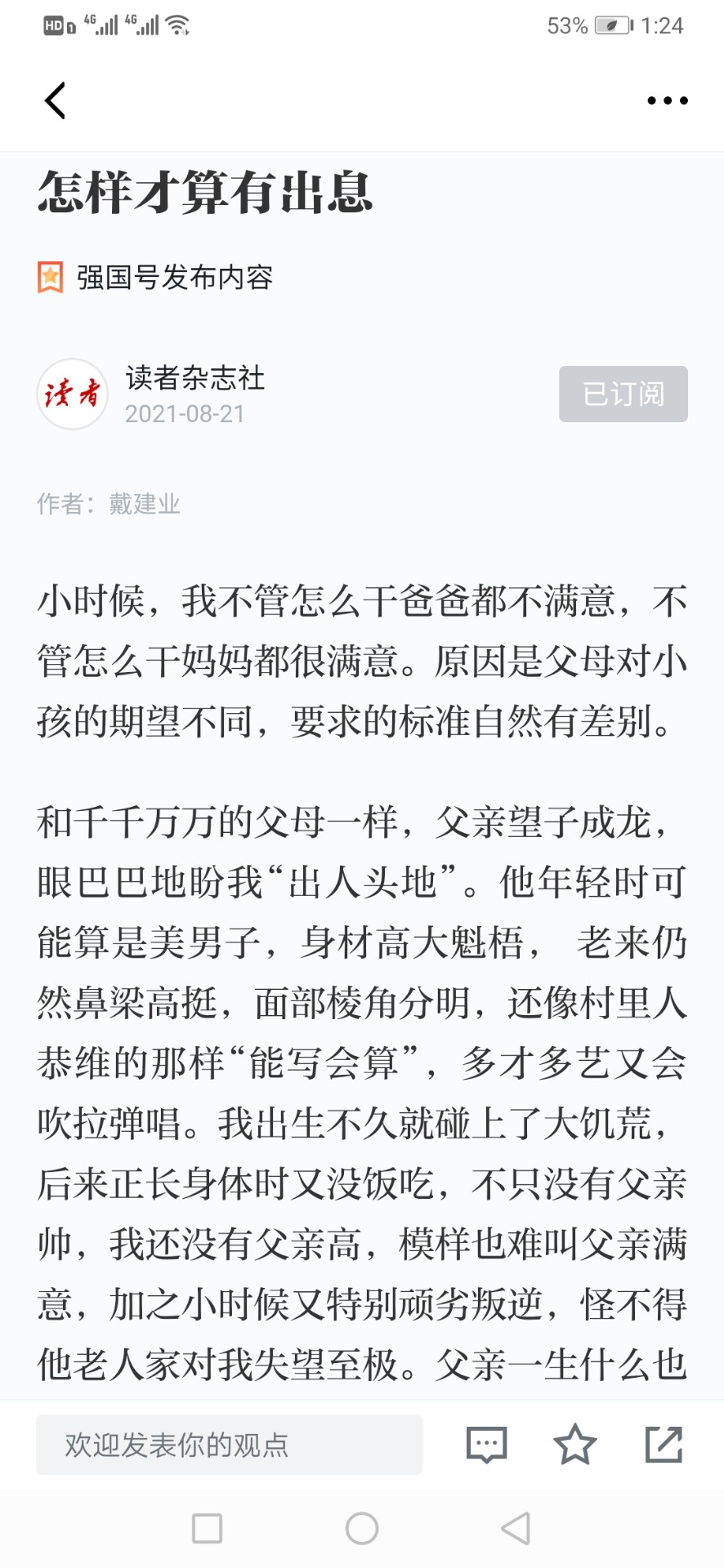Open the three-dot overflow menu
This screenshot has height=1568, width=724.
(667, 100)
